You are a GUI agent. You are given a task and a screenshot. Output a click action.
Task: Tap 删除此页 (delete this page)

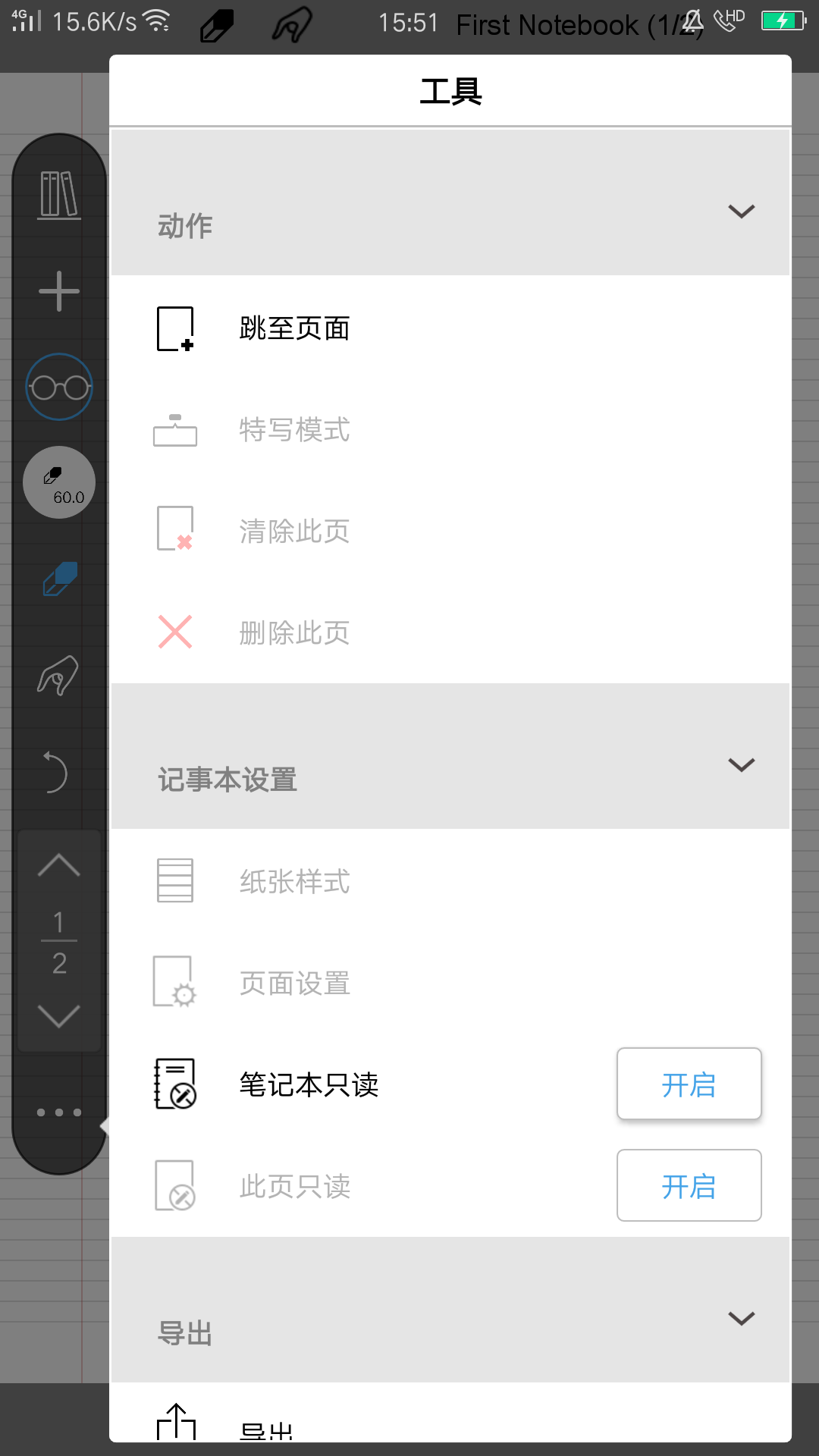click(294, 632)
